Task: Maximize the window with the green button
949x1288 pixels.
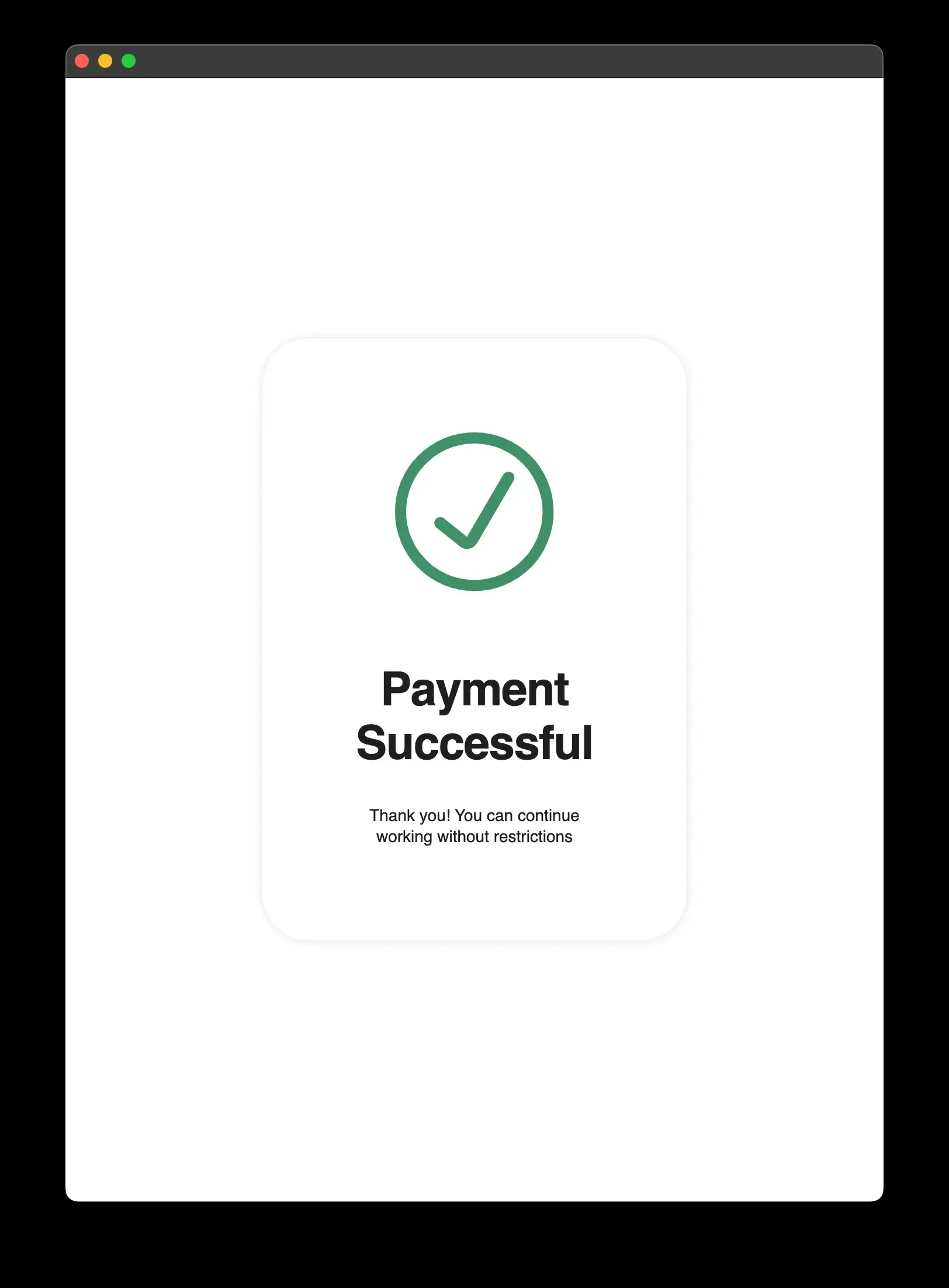Action: coord(129,61)
